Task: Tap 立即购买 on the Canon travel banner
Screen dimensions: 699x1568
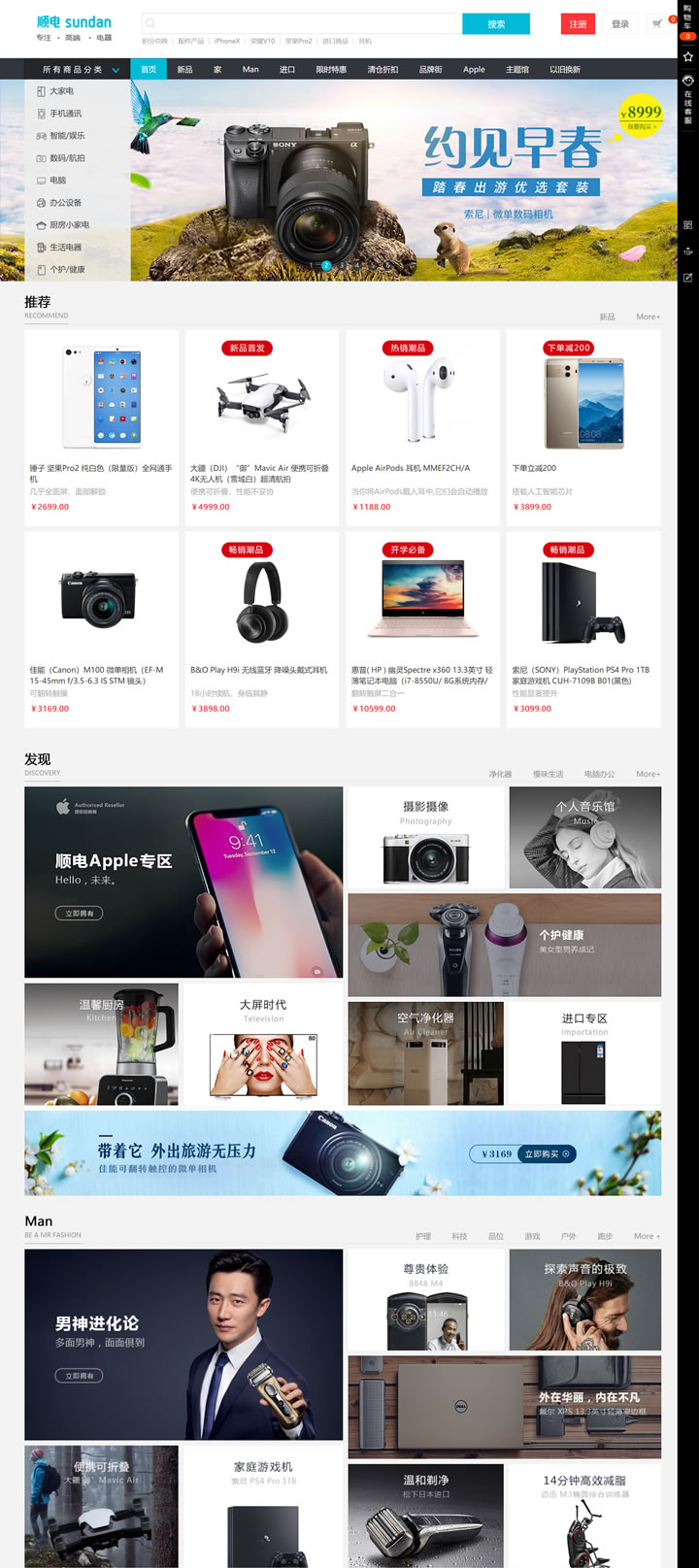Action: tap(548, 1153)
